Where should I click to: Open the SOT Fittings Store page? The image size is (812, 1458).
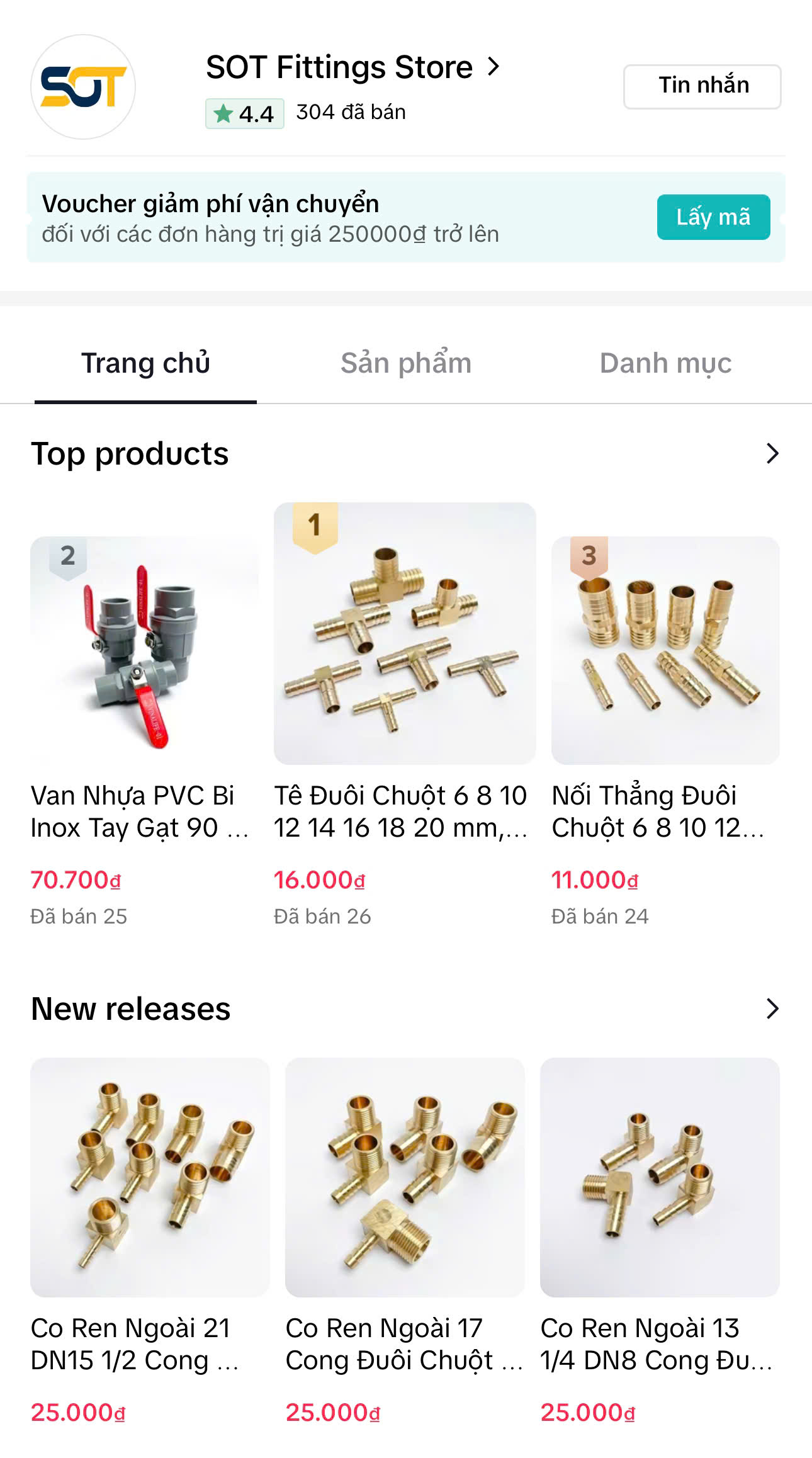tap(352, 67)
